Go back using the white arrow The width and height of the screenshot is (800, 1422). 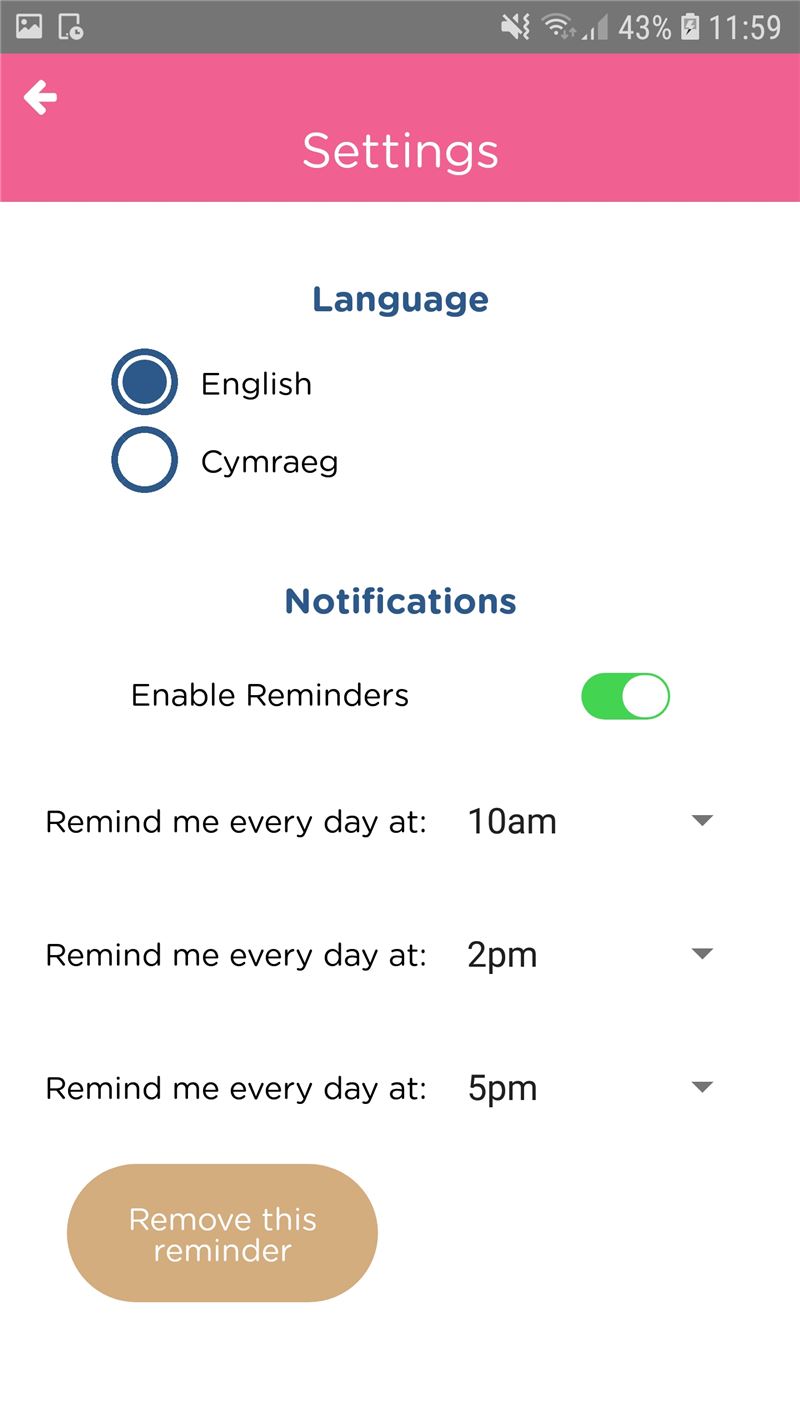pos(41,98)
